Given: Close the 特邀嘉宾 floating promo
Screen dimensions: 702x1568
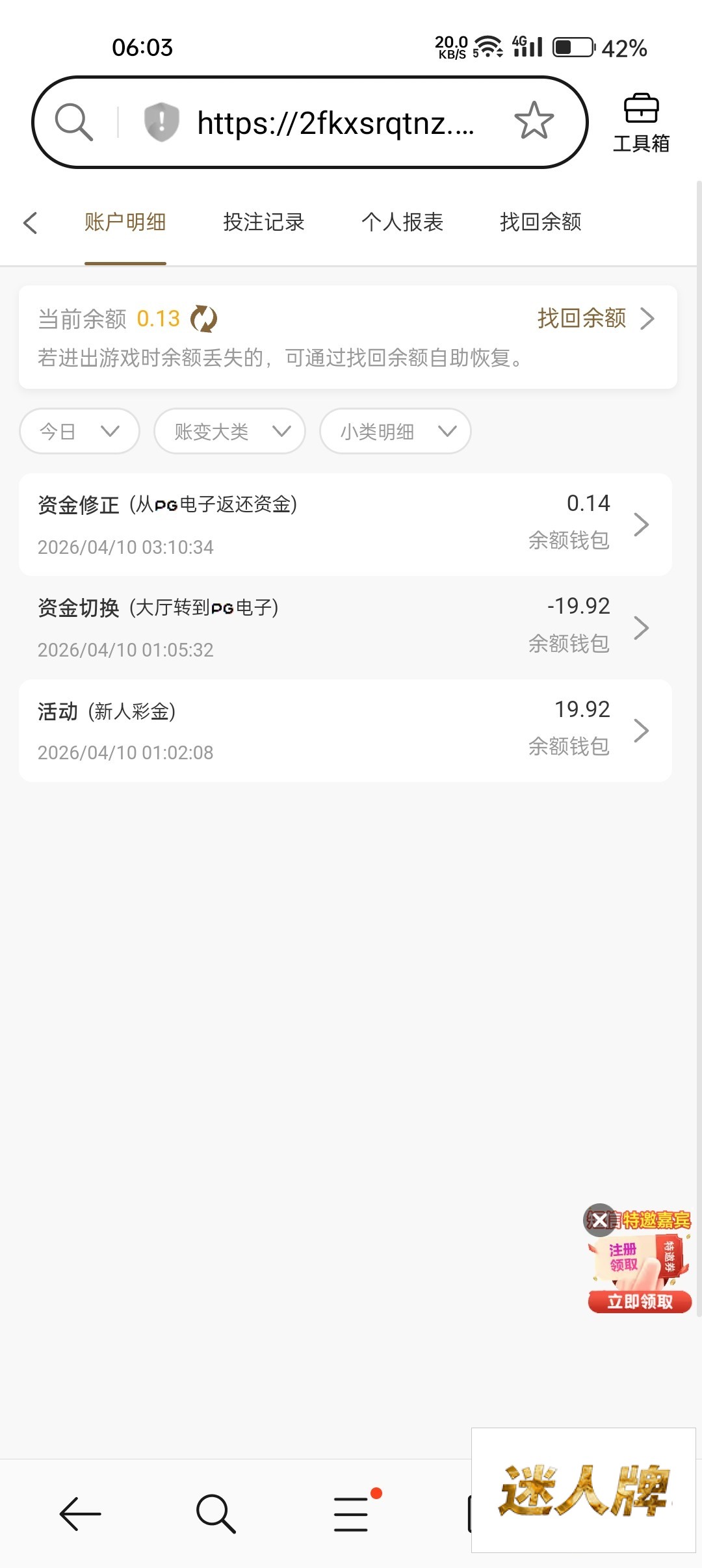Looking at the screenshot, I should 599,1220.
